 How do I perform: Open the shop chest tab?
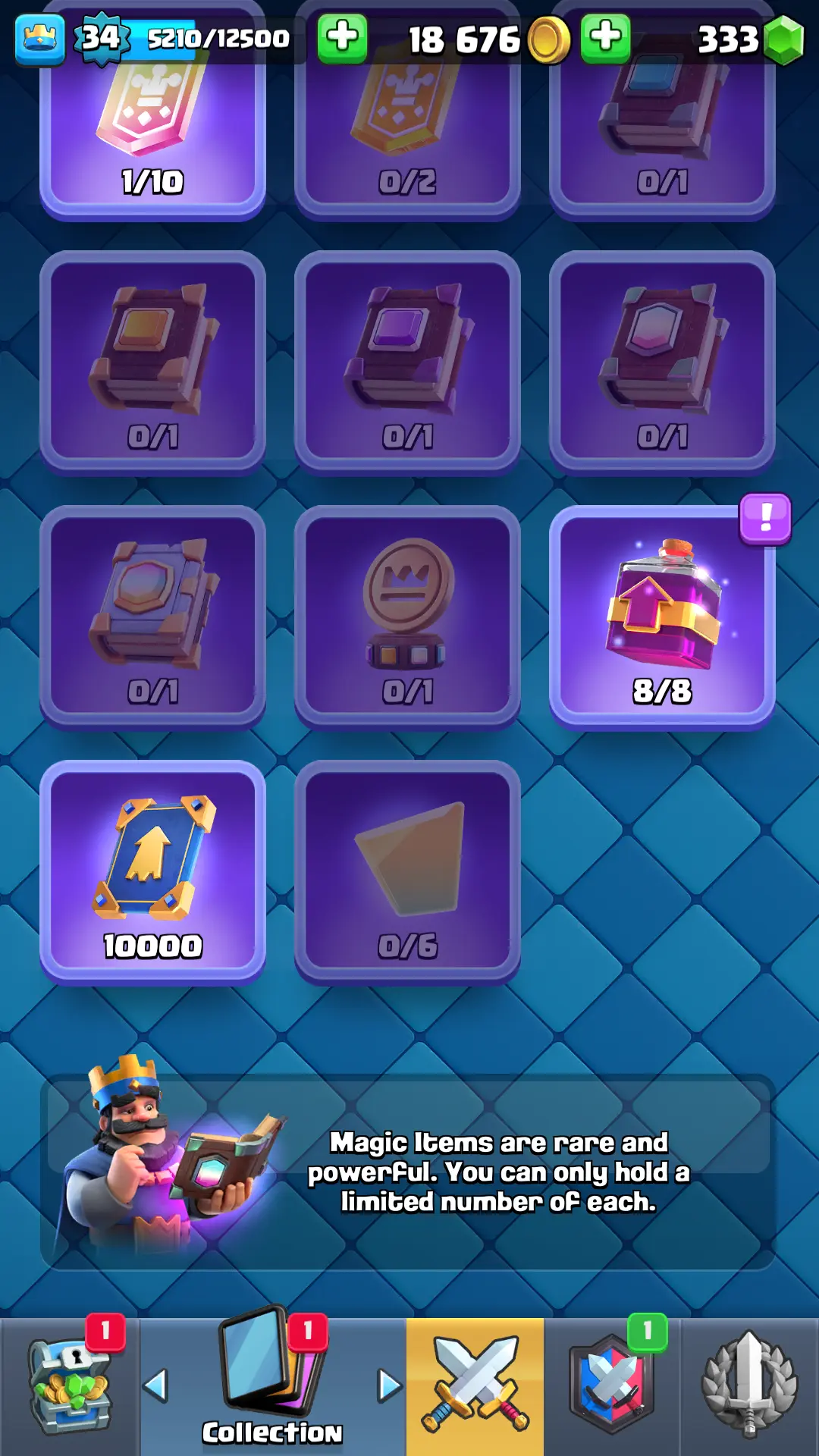click(70, 1386)
